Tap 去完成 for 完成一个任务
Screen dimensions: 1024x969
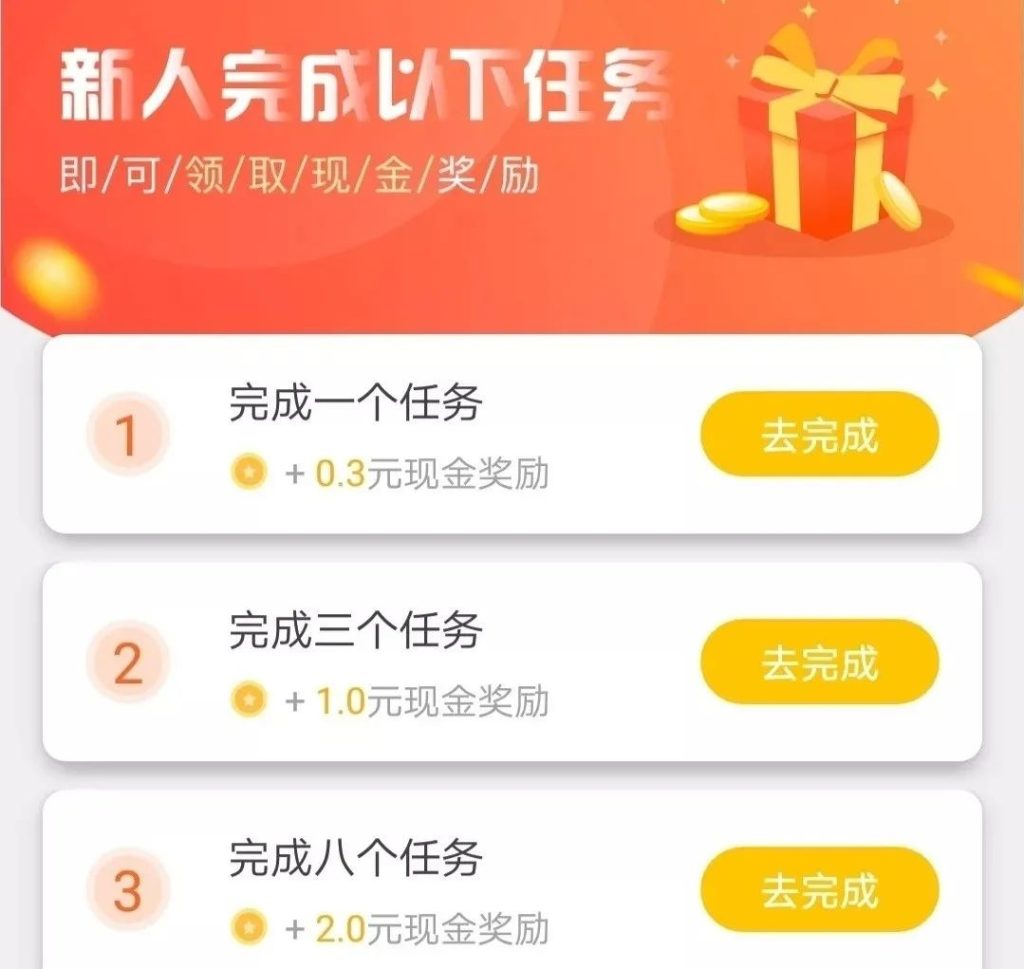coord(819,434)
